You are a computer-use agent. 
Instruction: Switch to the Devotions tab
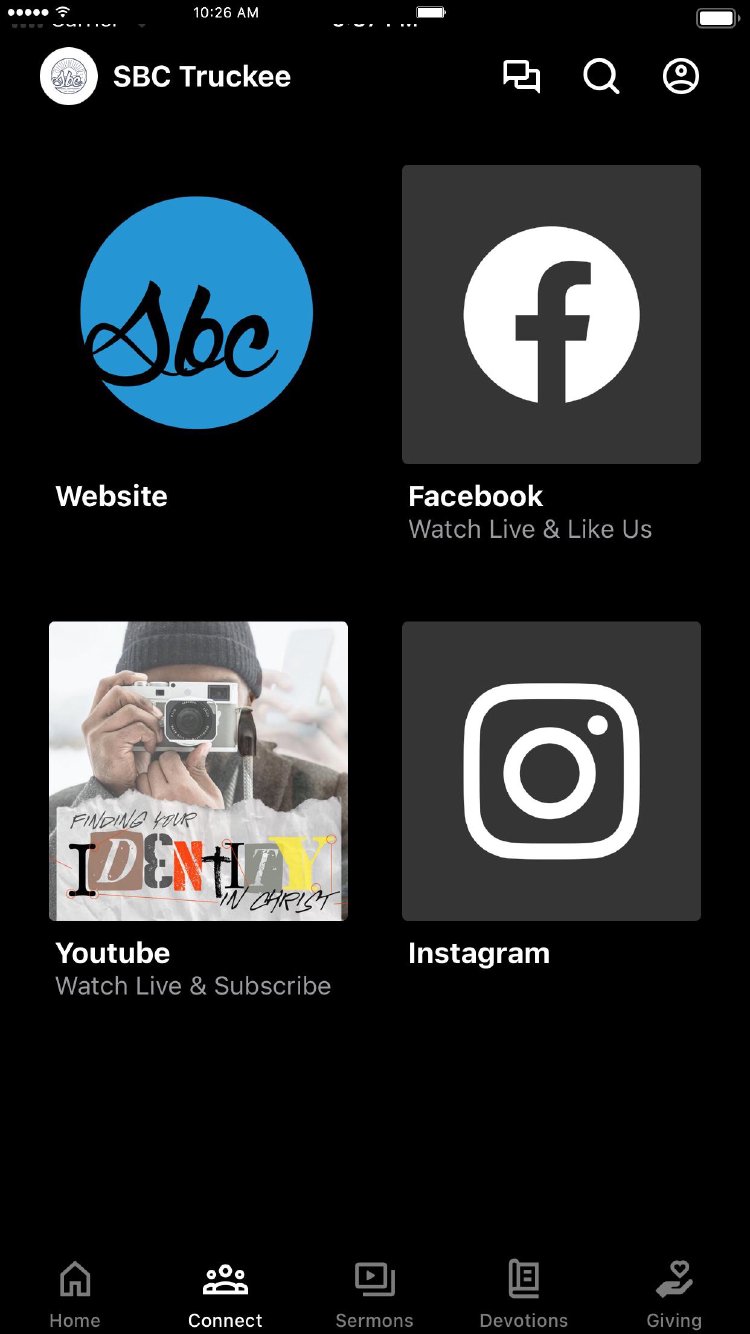[x=524, y=1294]
